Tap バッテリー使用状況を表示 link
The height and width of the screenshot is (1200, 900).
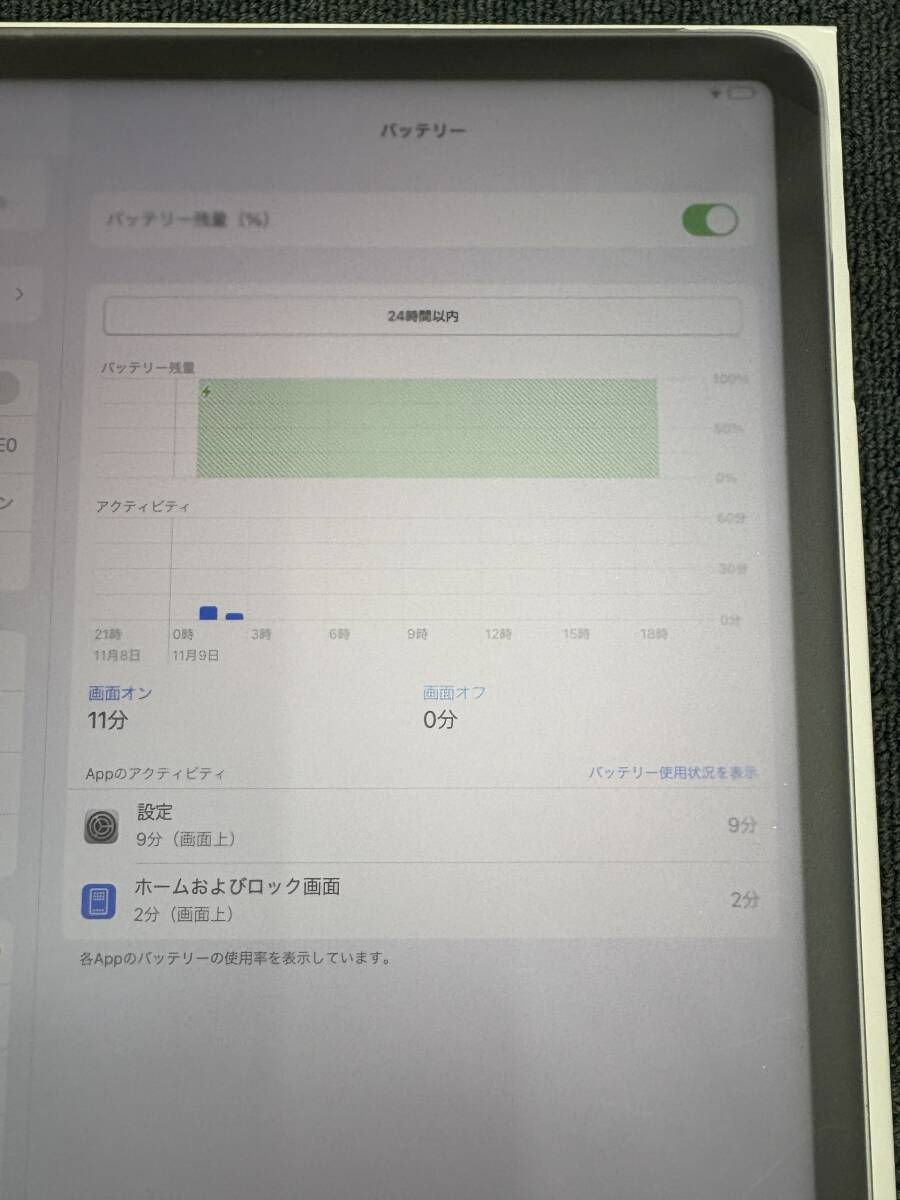(671, 772)
